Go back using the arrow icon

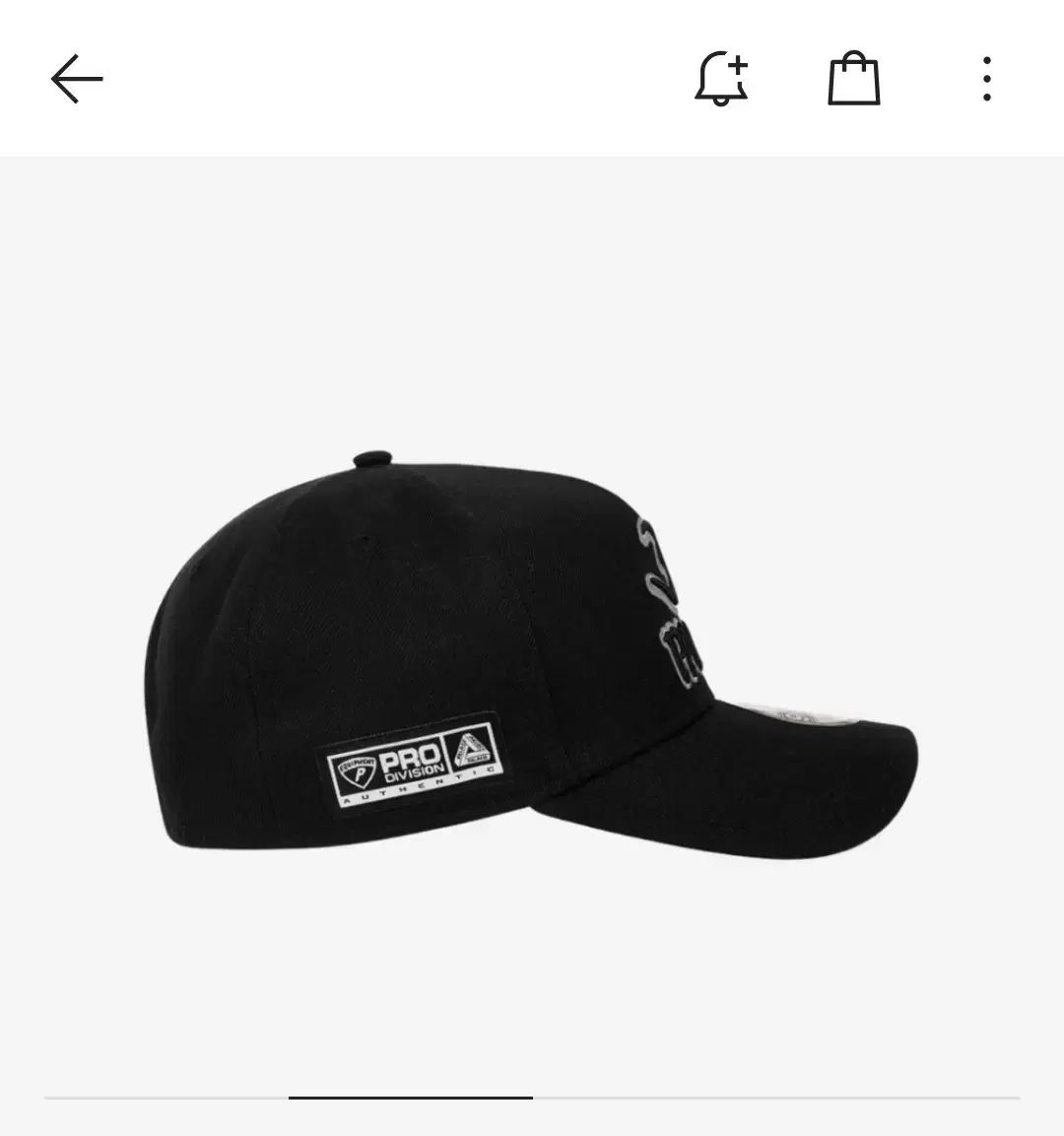click(77, 79)
